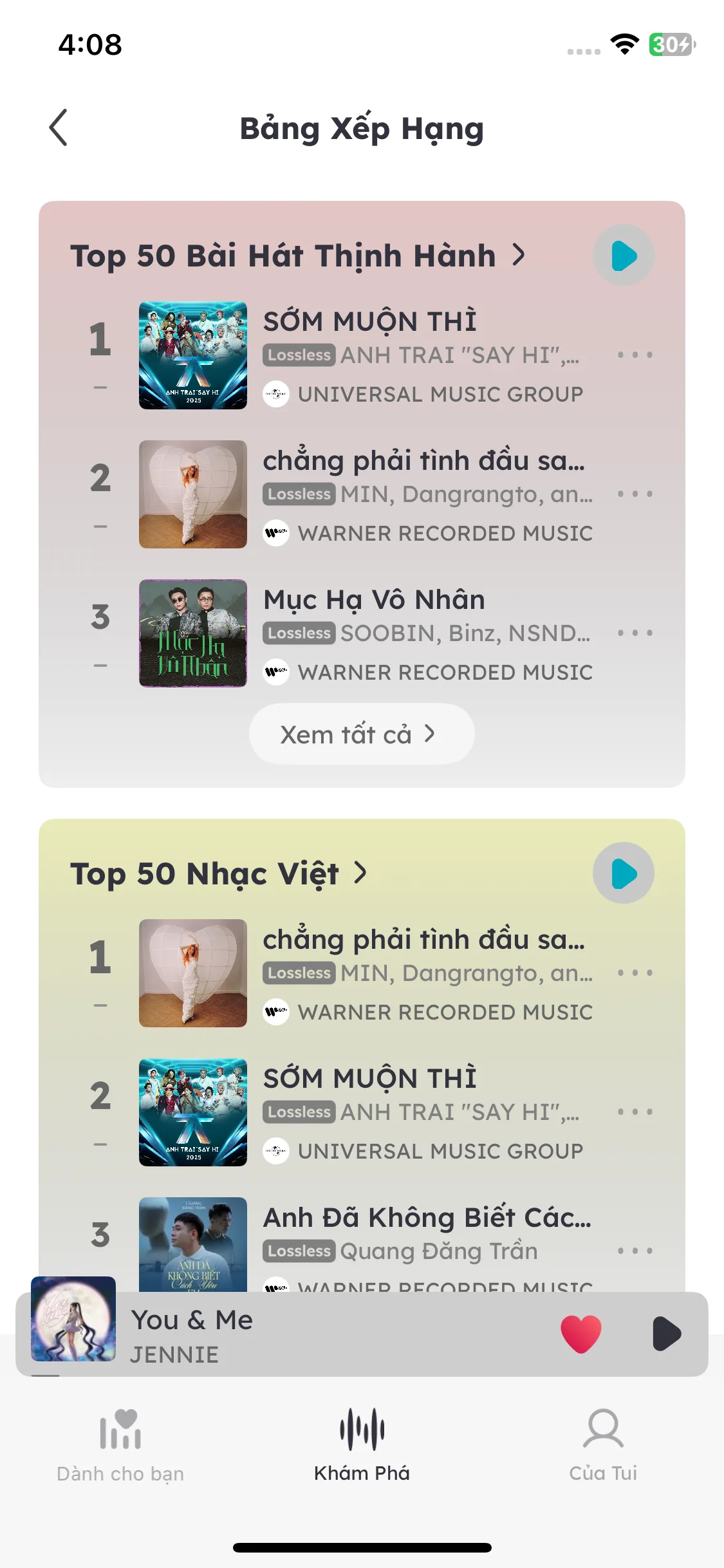Open Top 50 Bài Hát Thịnh Hành chart
Viewport: 724px width, 1568px height.
pyautogui.click(x=297, y=256)
